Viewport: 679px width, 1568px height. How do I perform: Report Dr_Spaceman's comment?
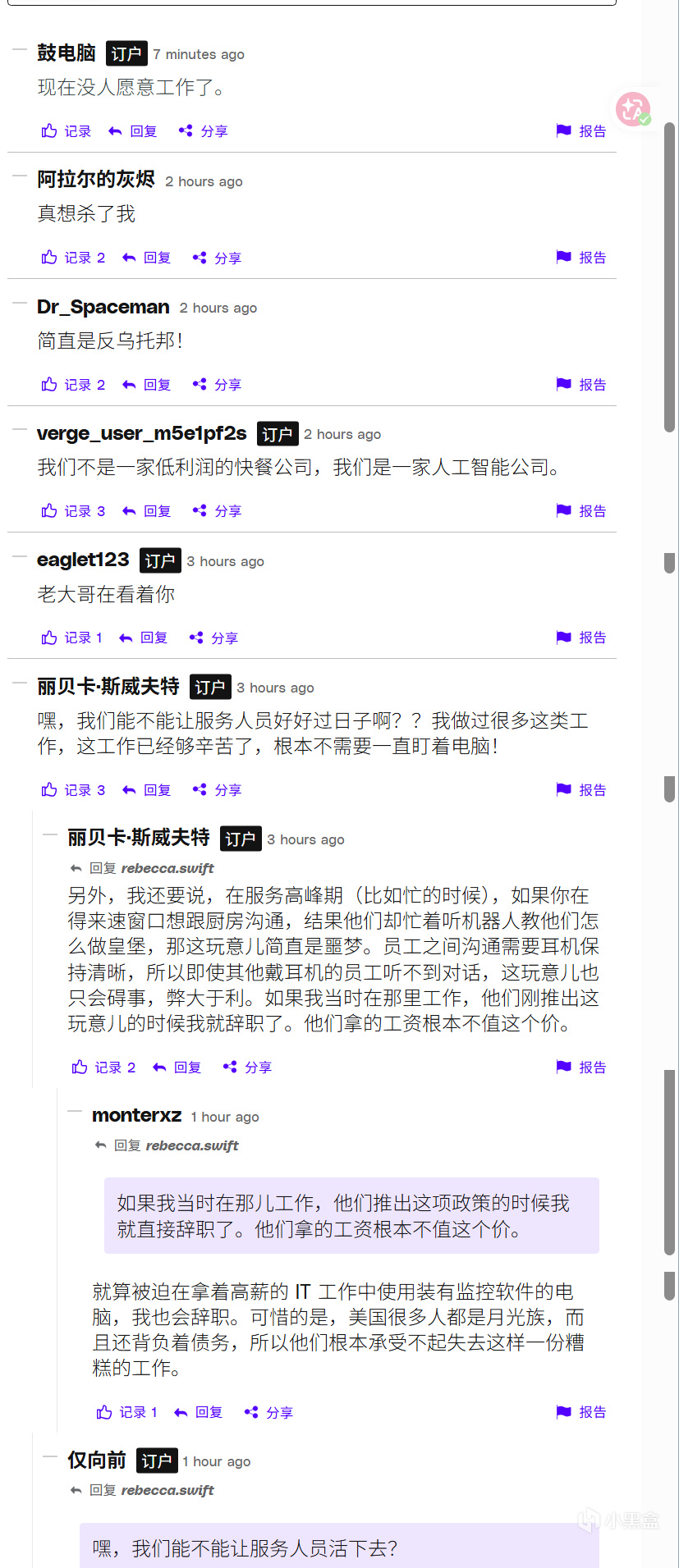pos(581,385)
